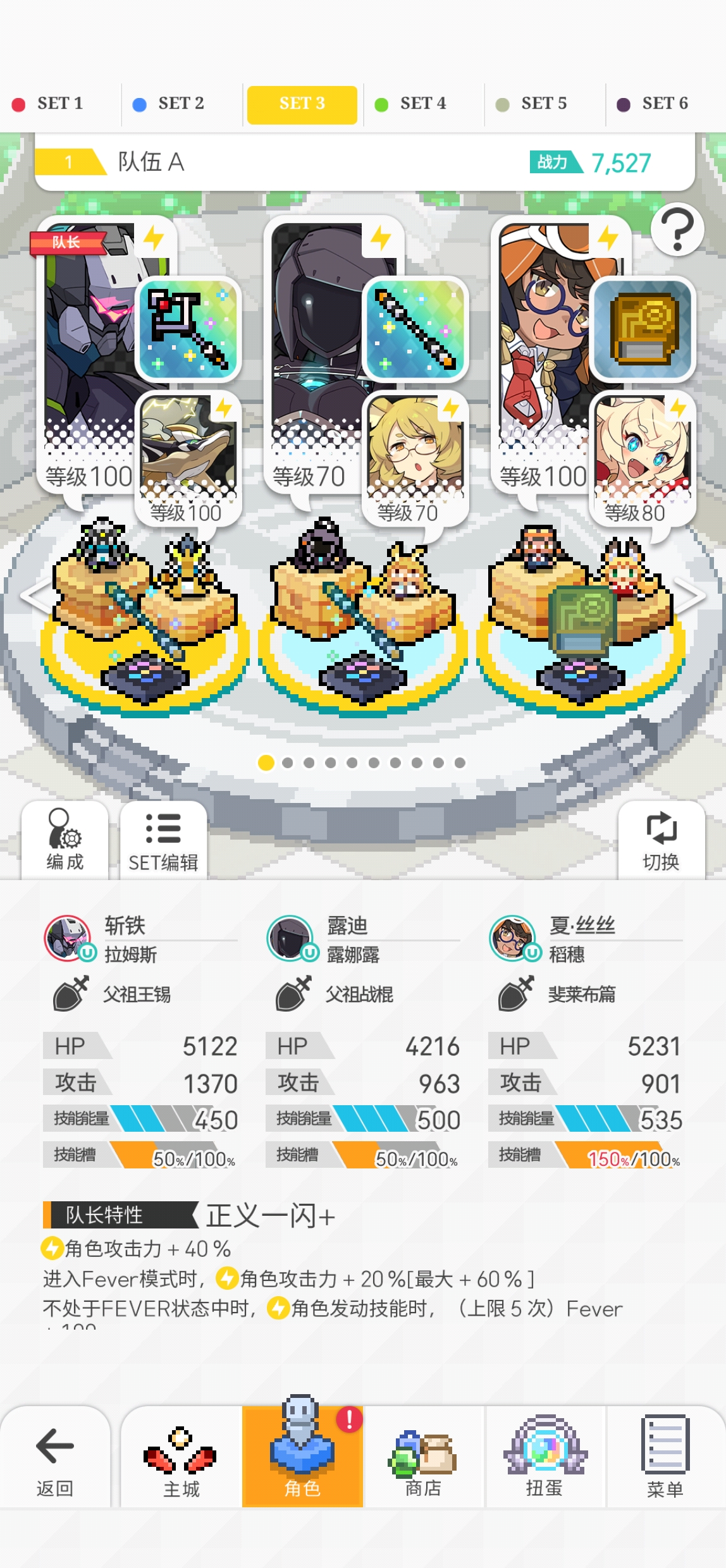
Task: Show previous team with left arrow
Action: tap(34, 595)
